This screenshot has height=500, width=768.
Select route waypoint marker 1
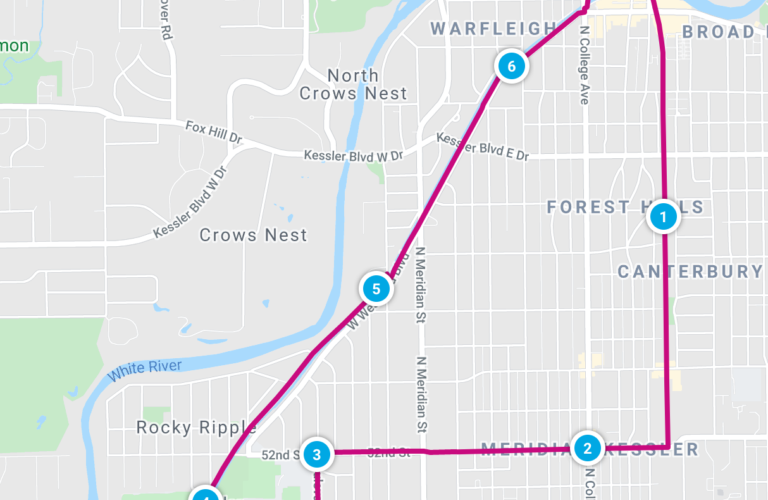click(x=662, y=216)
